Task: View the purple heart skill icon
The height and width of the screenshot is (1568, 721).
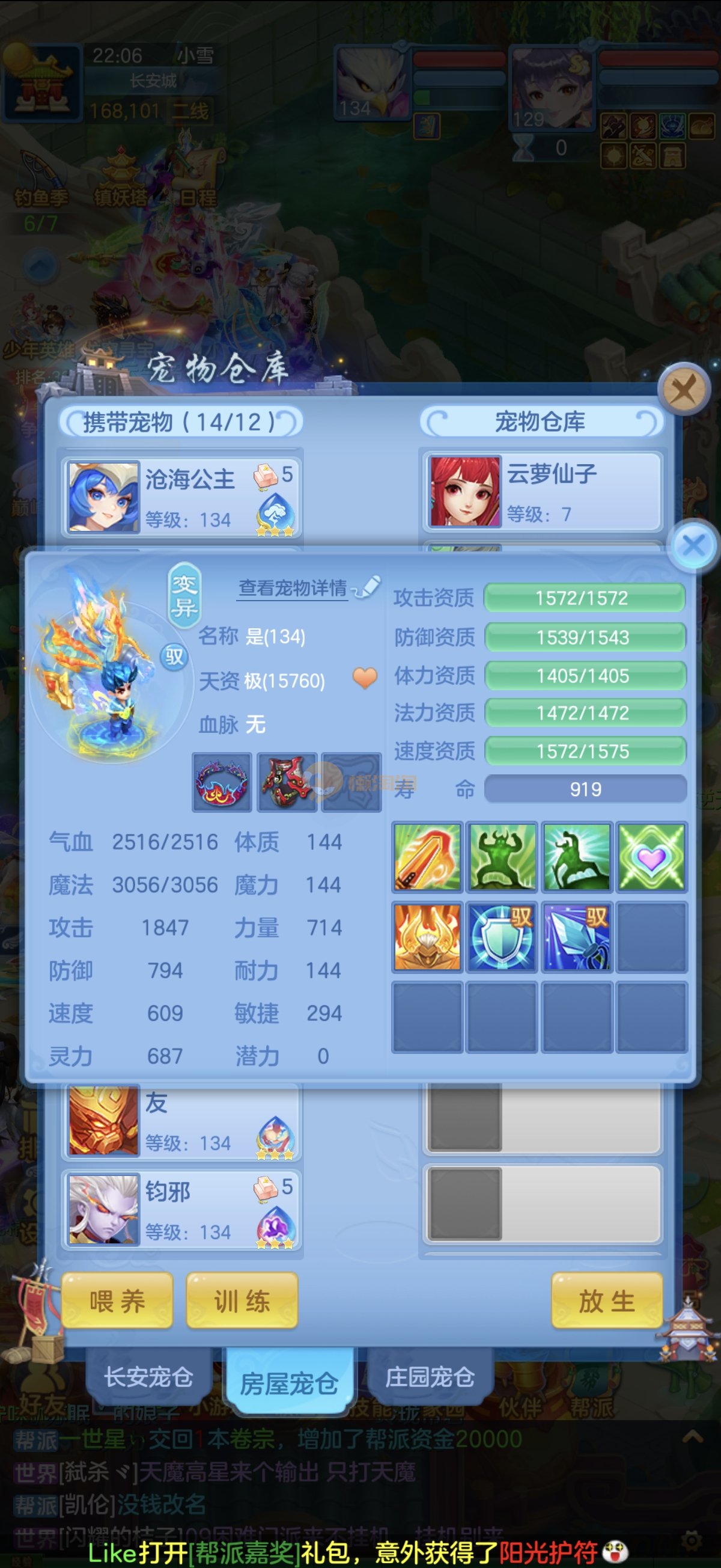Action: tap(651, 857)
